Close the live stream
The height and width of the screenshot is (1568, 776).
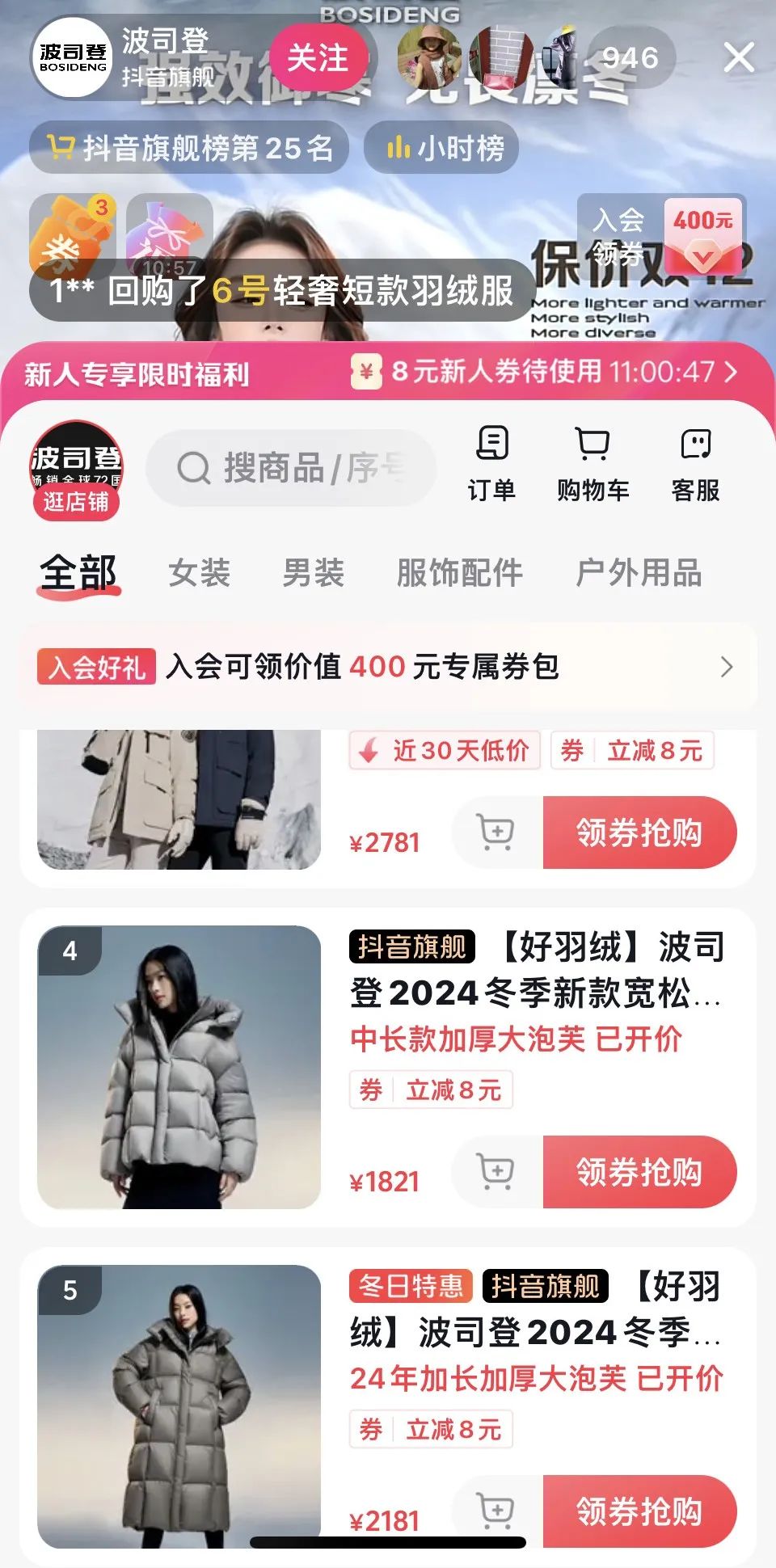click(x=739, y=58)
